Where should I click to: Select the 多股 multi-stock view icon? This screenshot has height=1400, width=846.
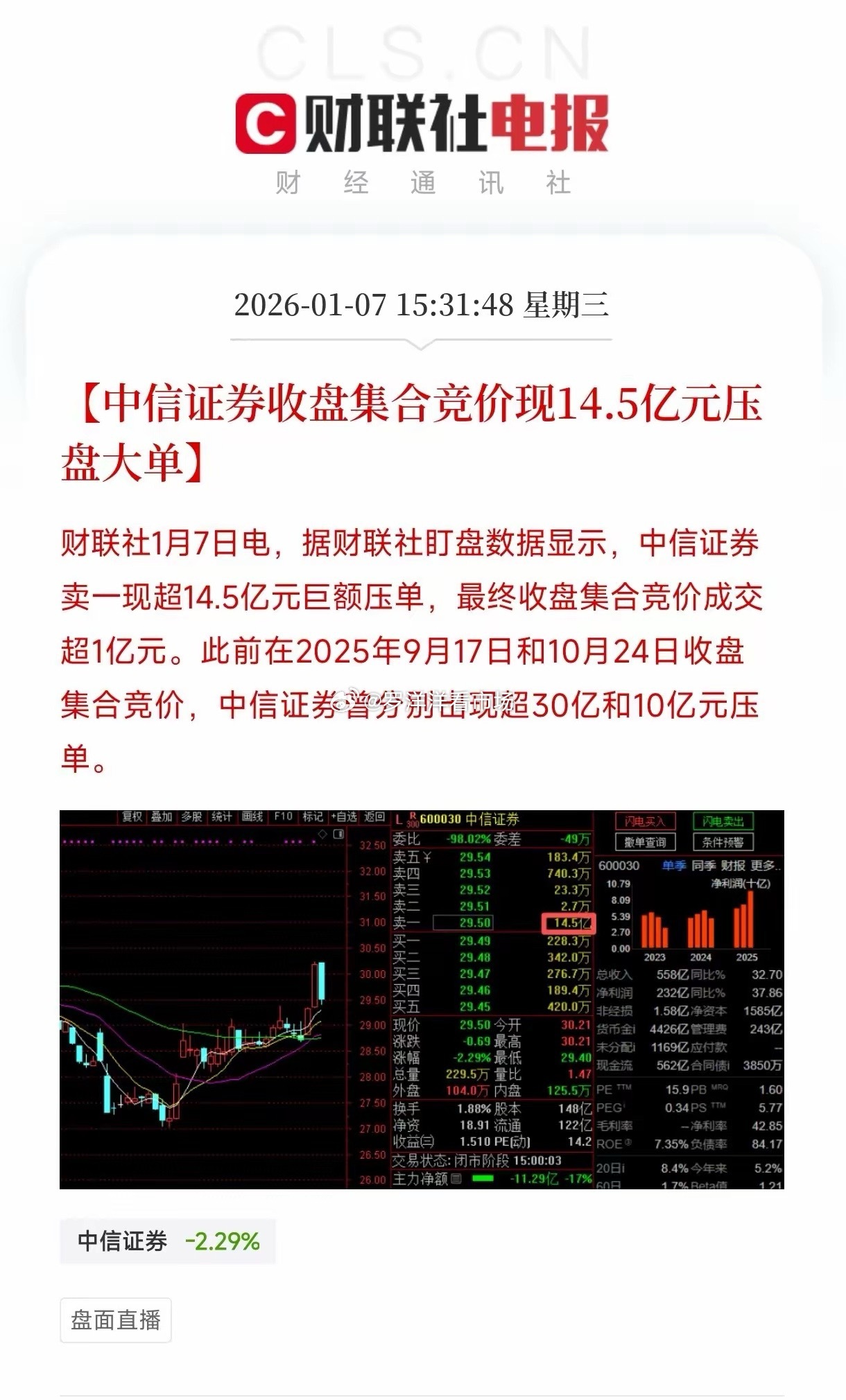click(191, 818)
